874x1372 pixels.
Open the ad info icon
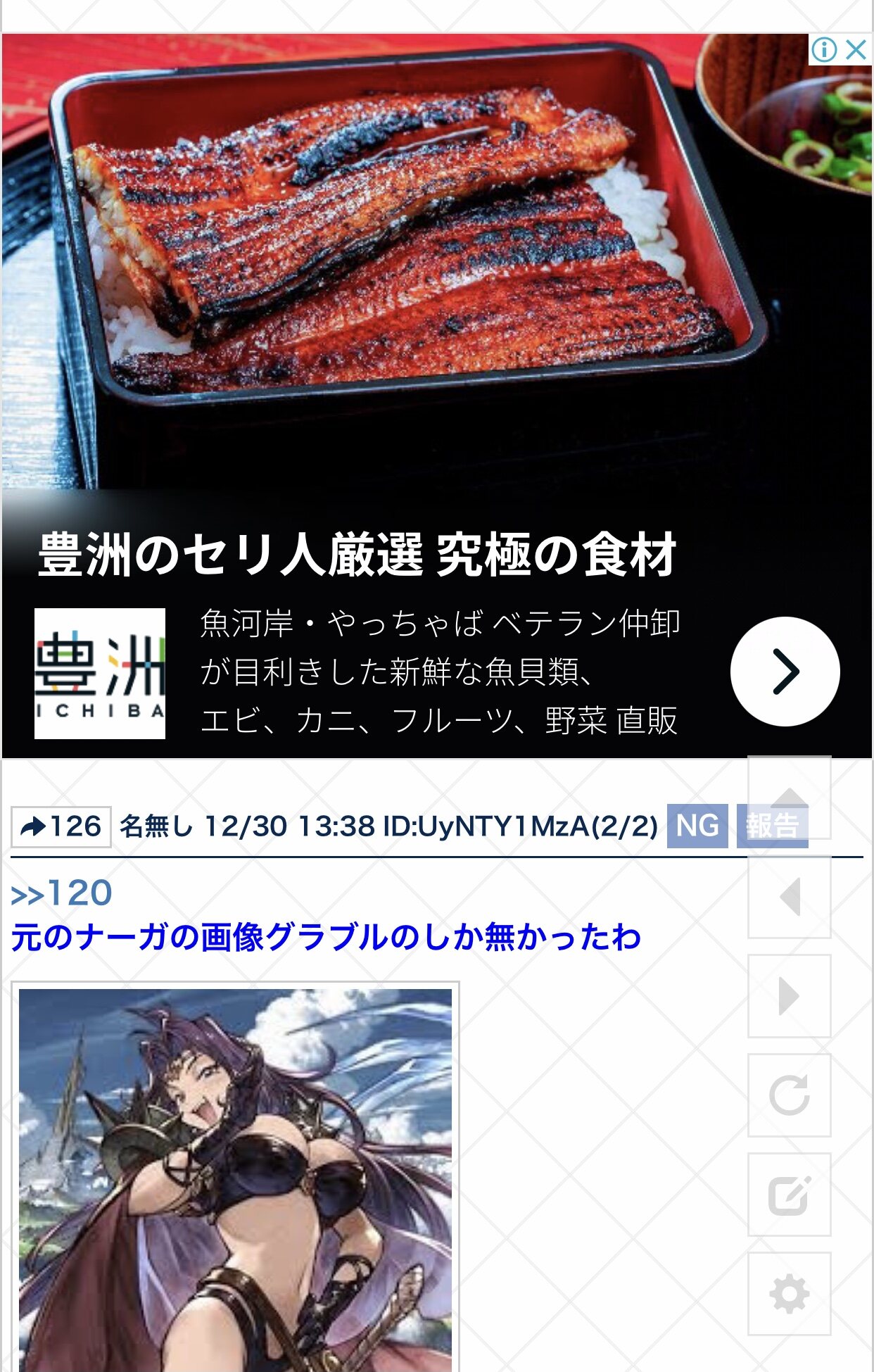tap(823, 50)
